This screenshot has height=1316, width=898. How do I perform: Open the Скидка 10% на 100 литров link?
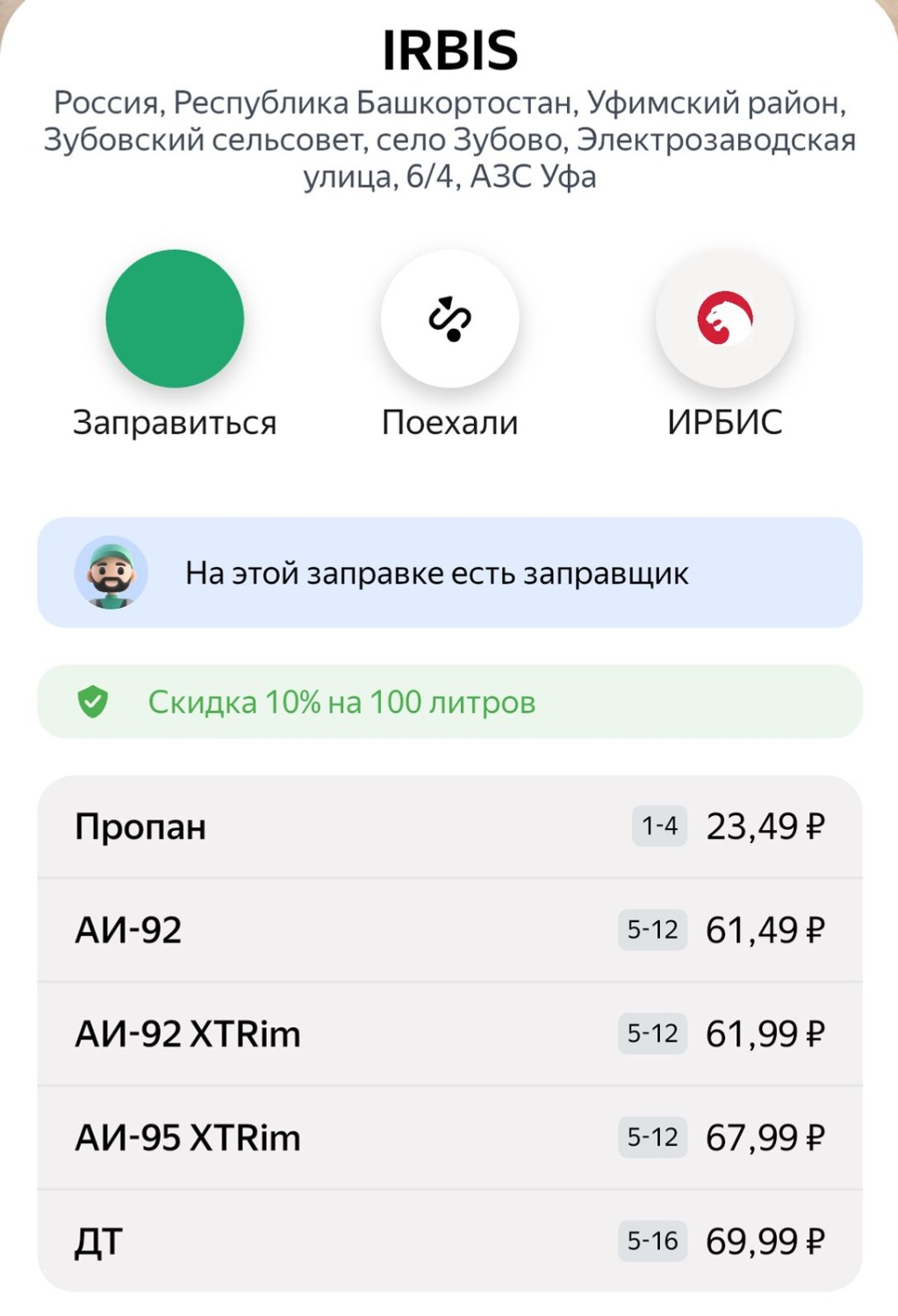342,702
